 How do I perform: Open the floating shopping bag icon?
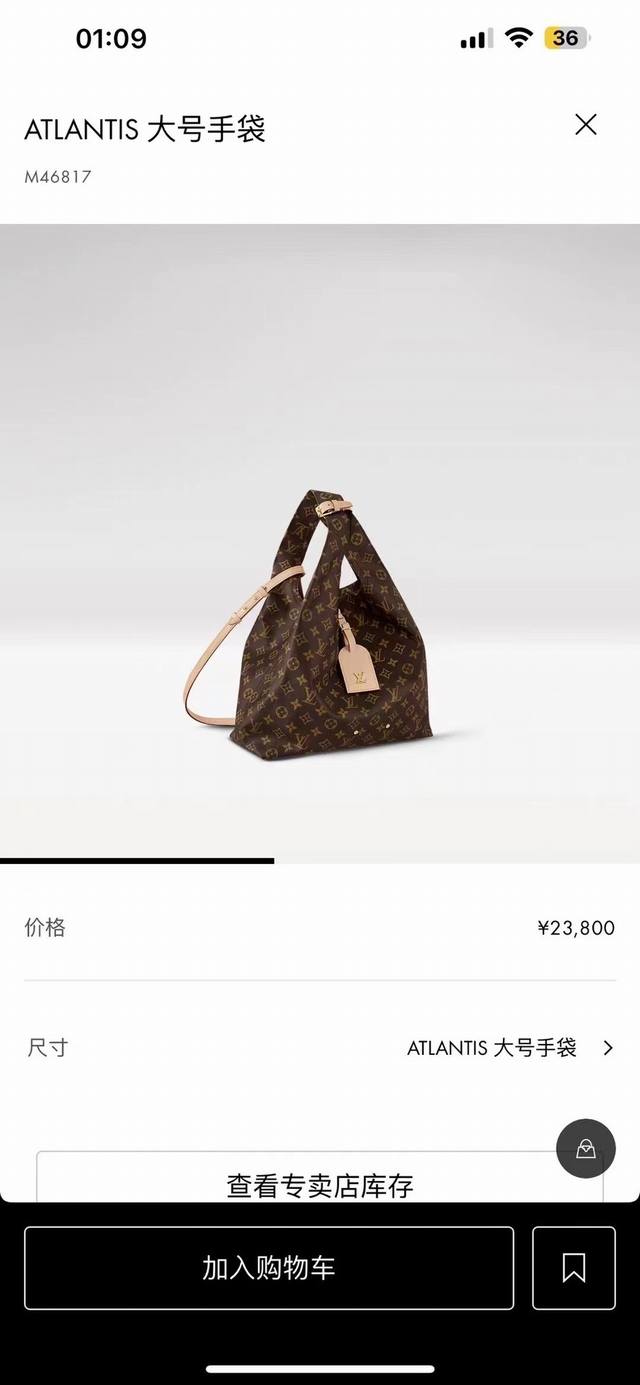pos(586,1149)
